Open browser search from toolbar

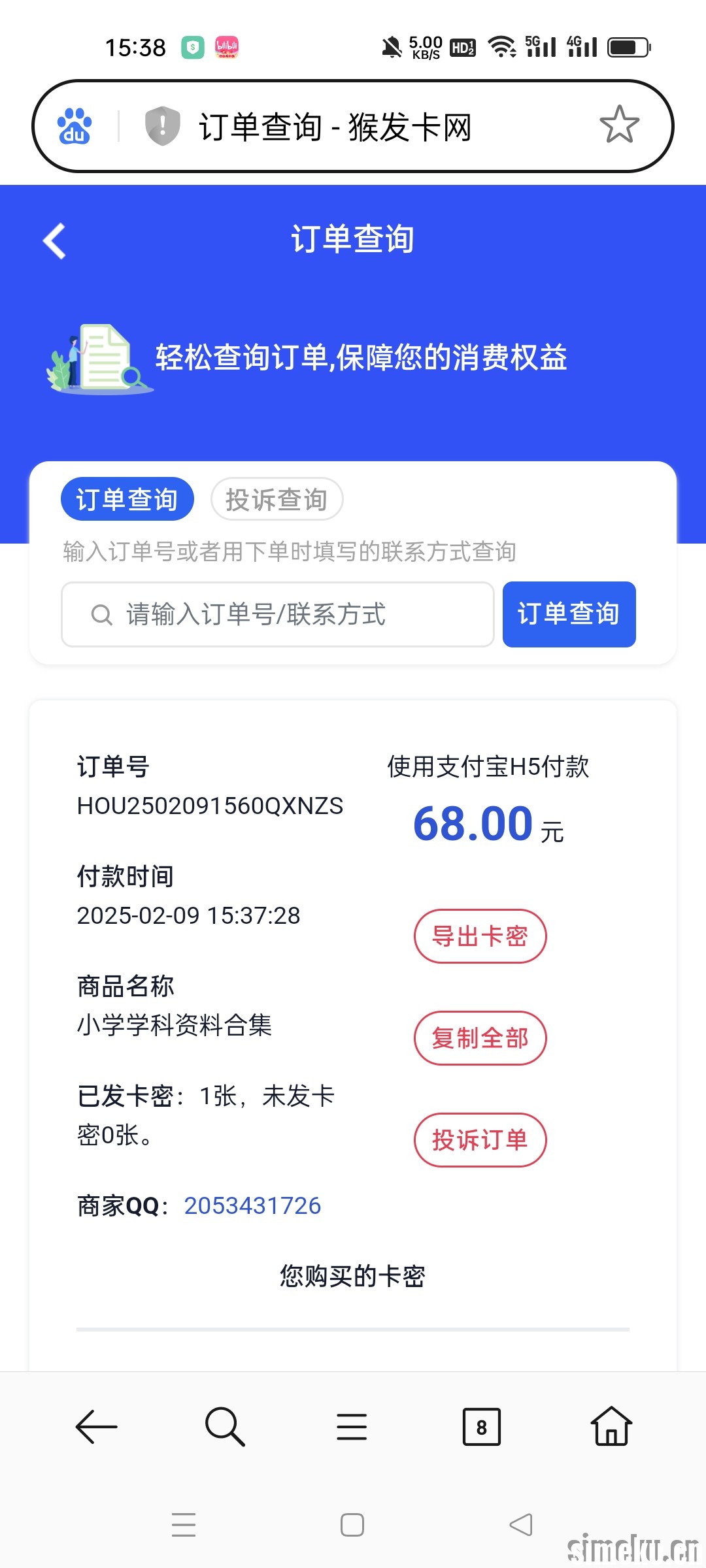(224, 1427)
